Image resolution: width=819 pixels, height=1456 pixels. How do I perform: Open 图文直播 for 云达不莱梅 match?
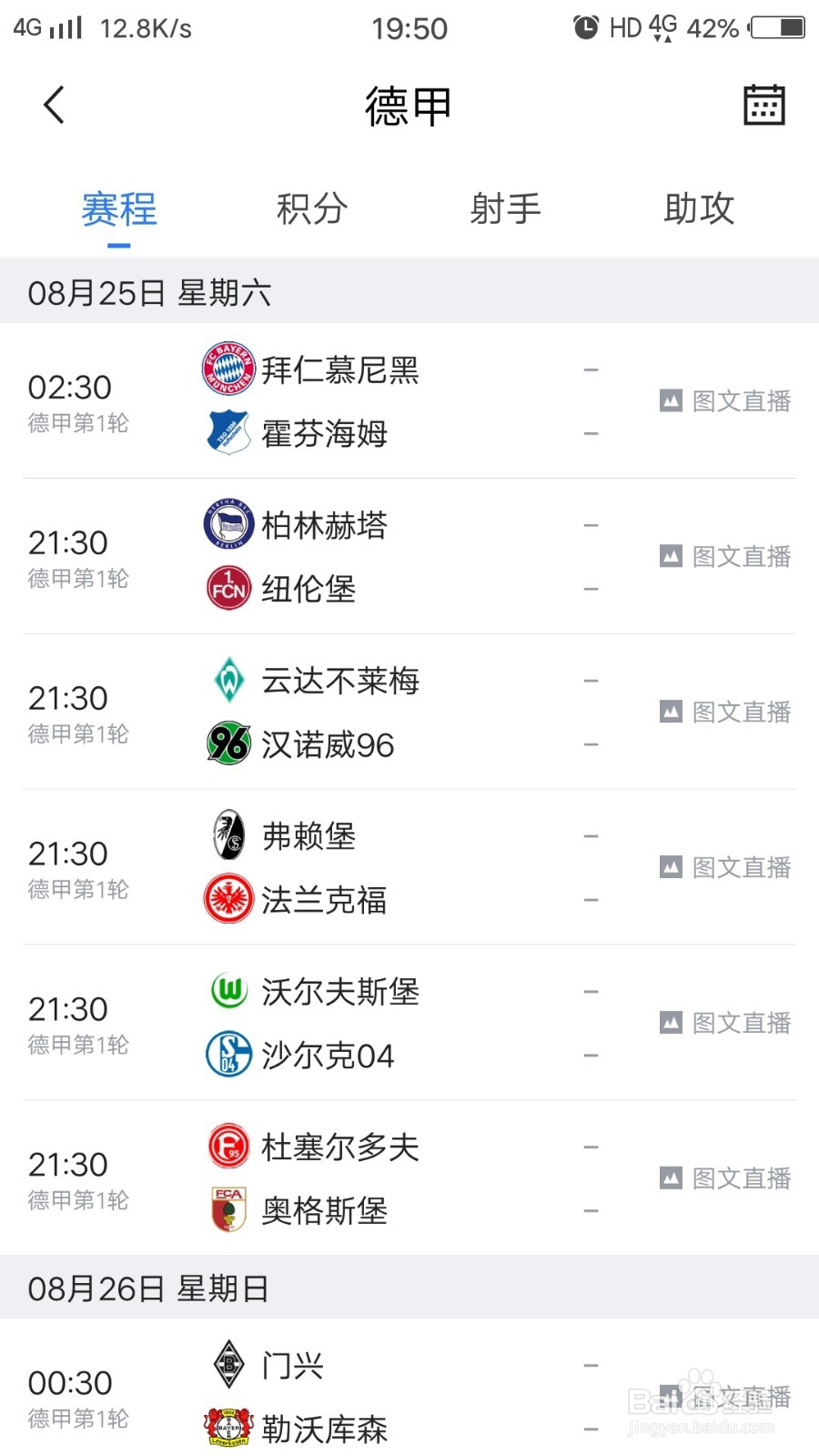726,713
